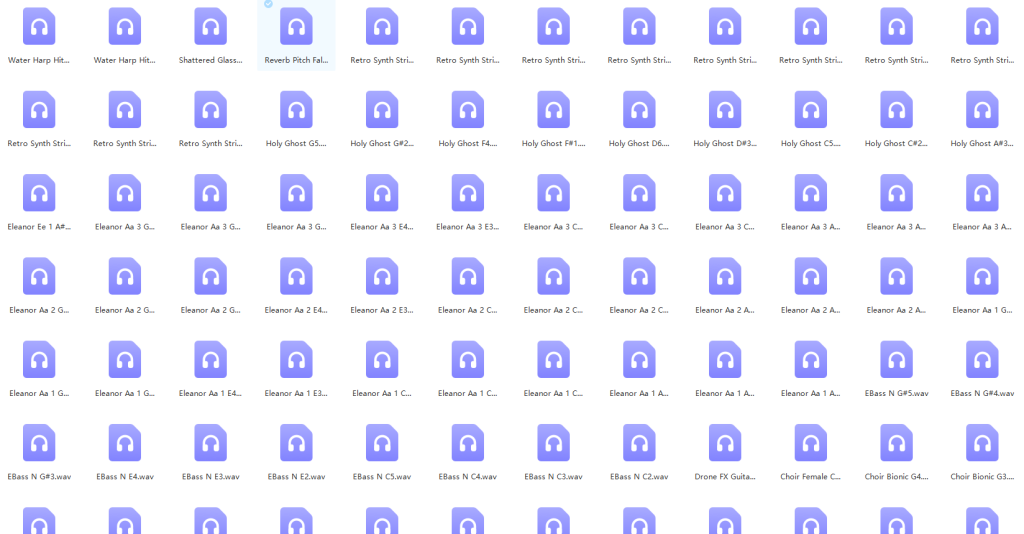The image size is (1024, 534).
Task: Open EBass N G#4.wav
Action: 982,360
